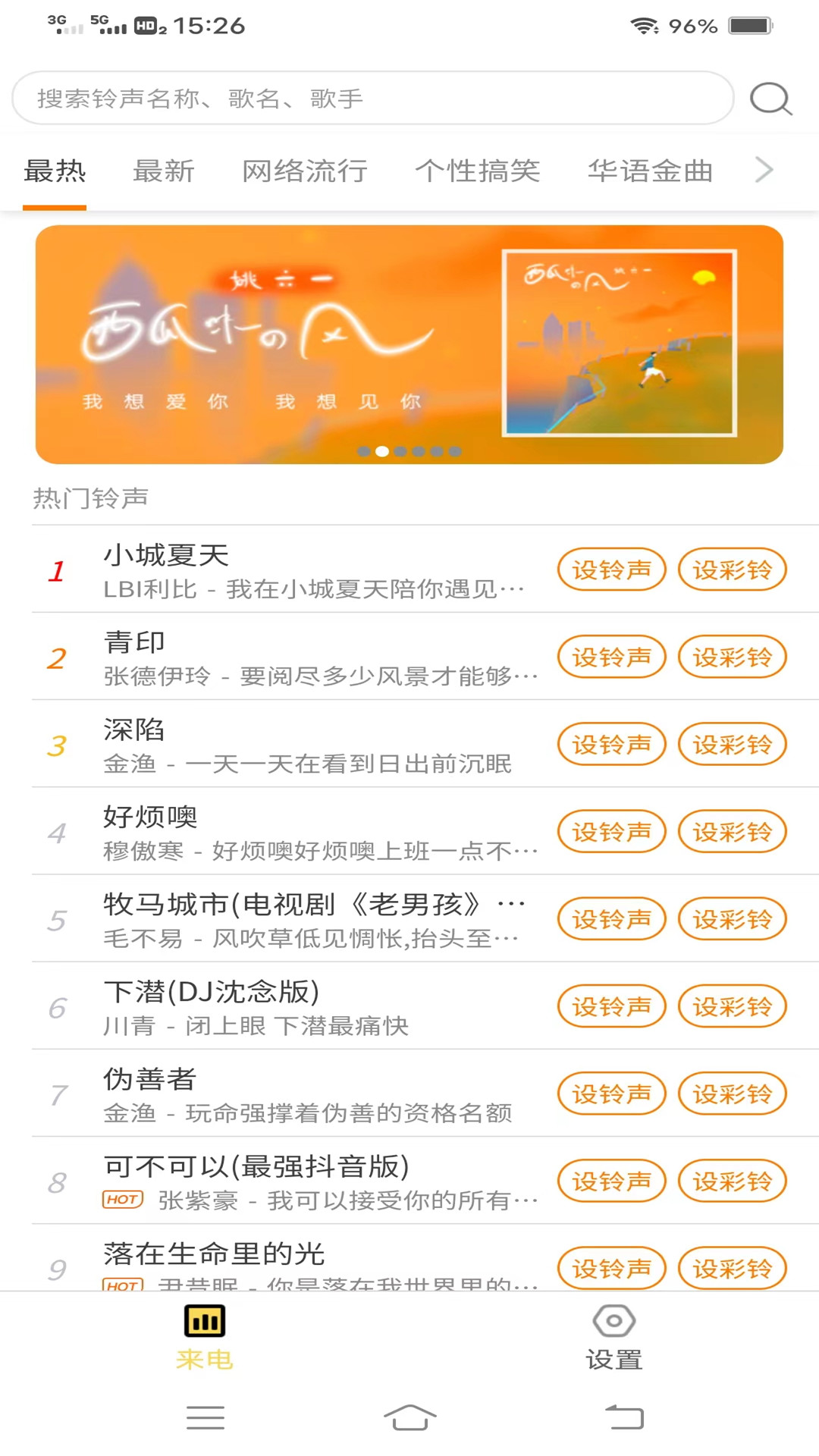Expand more categories with the arrow

click(x=764, y=170)
